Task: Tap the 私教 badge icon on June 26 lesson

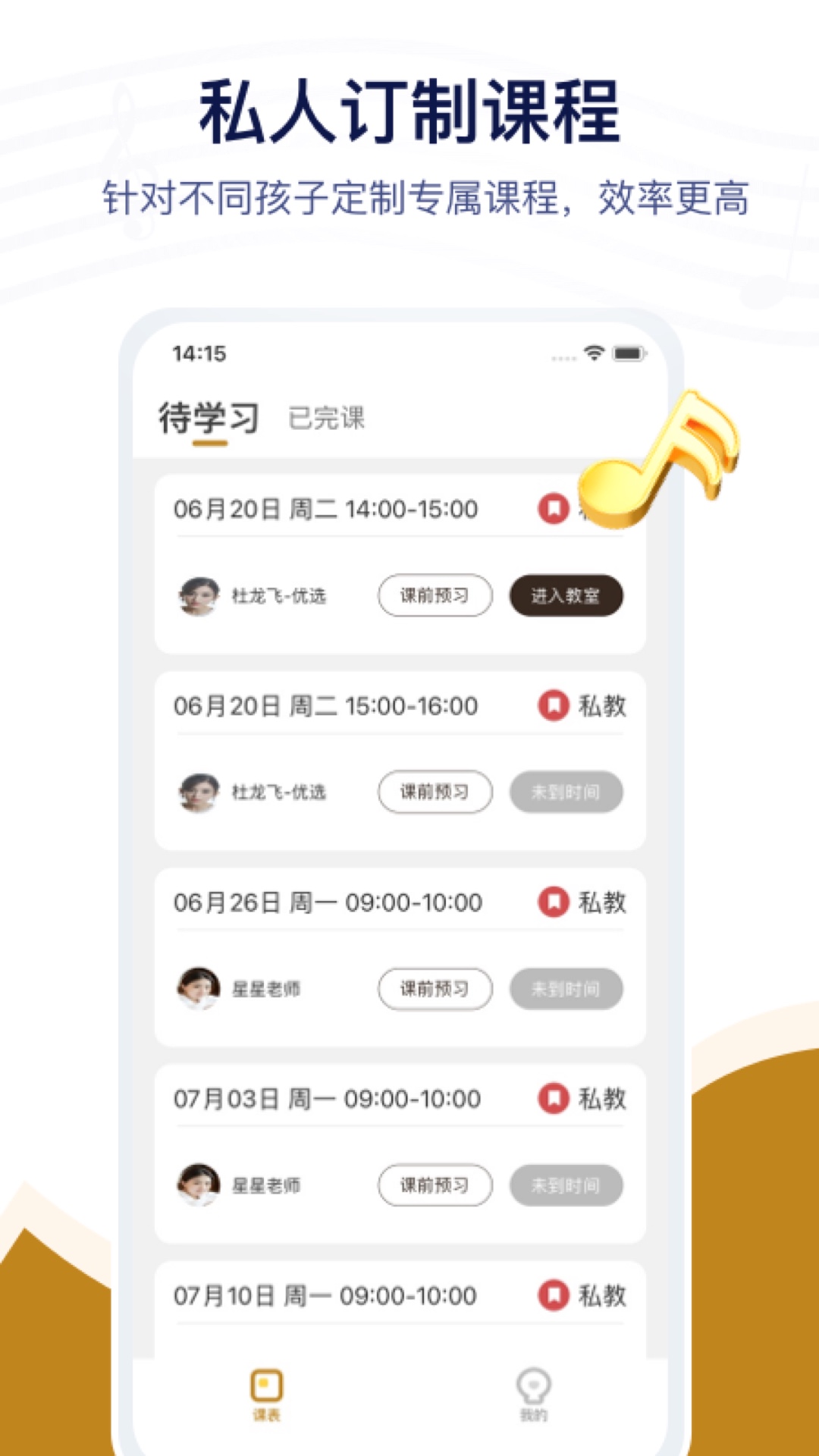Action: pos(553,902)
